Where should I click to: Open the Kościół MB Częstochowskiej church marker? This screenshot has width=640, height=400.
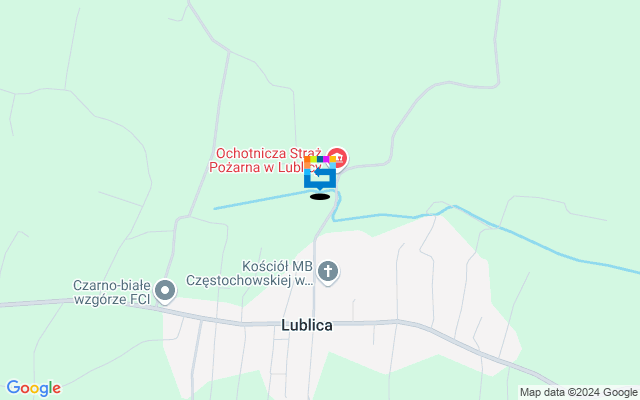(x=329, y=271)
